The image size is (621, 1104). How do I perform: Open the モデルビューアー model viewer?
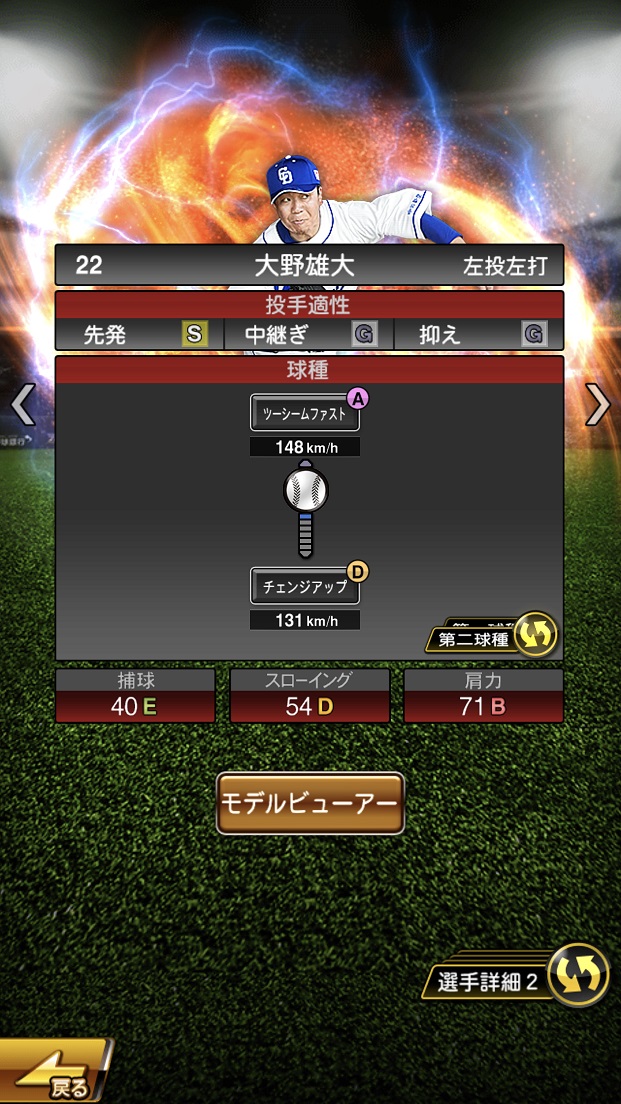click(310, 803)
